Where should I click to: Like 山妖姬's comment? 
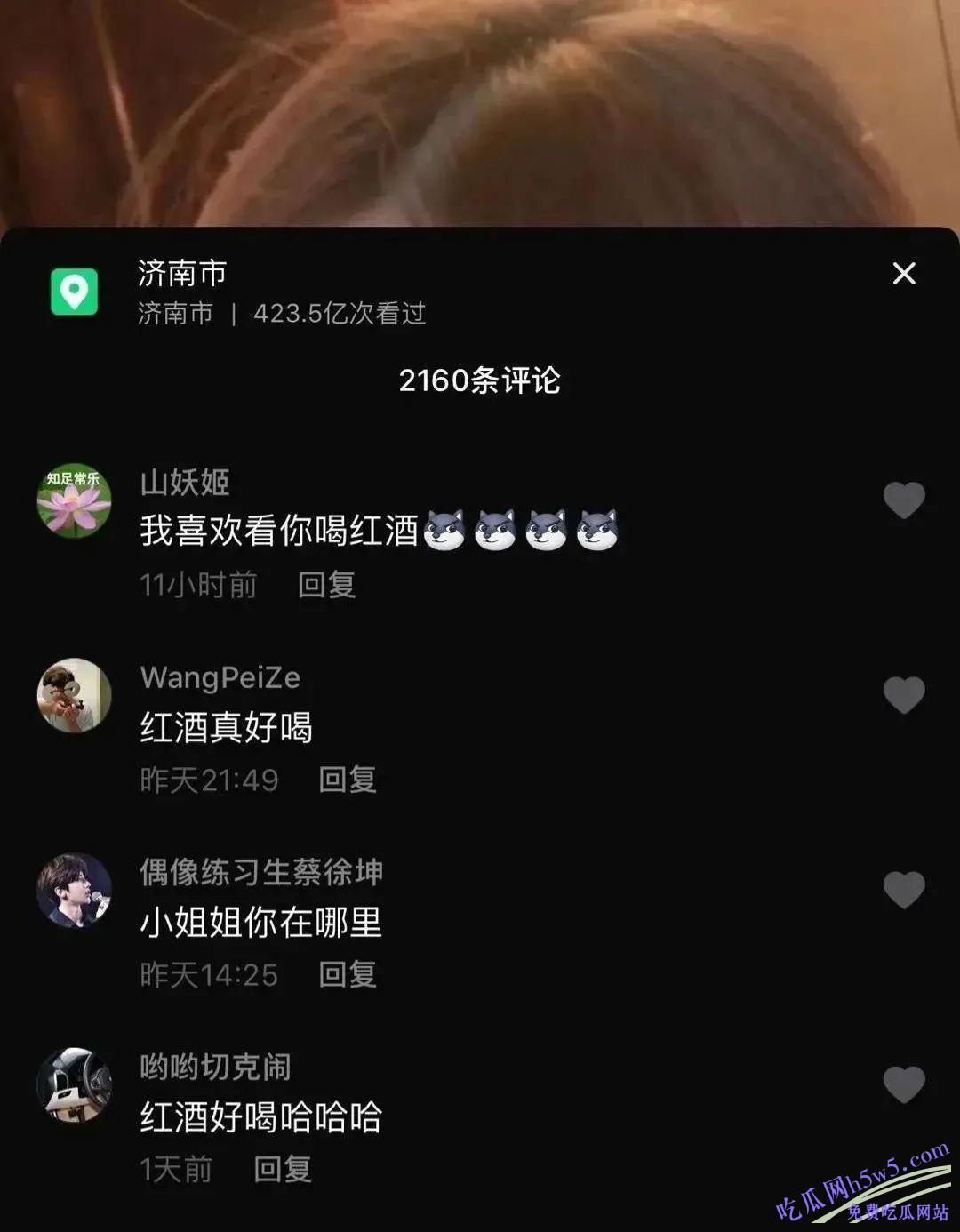pos(903,500)
